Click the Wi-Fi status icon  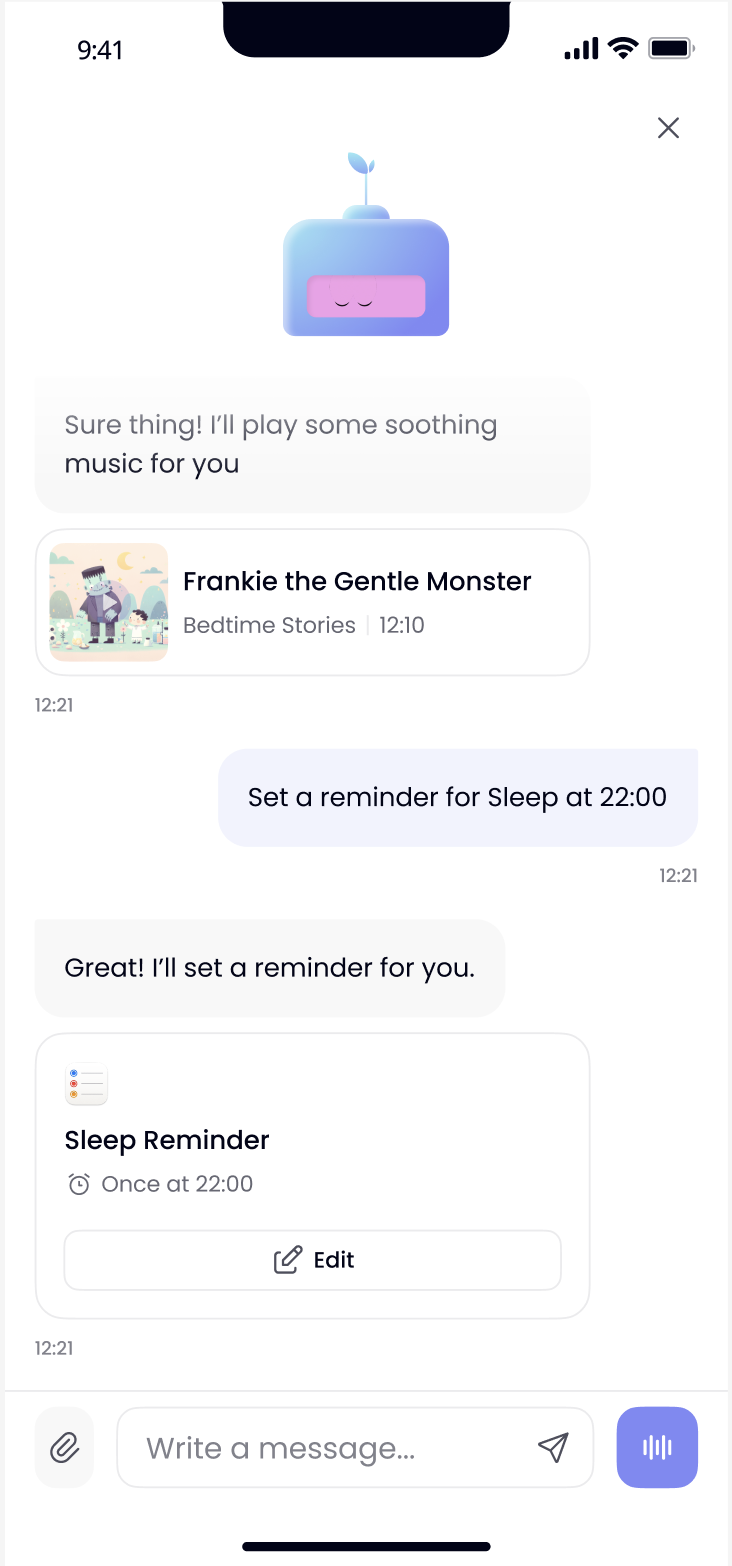click(x=623, y=47)
